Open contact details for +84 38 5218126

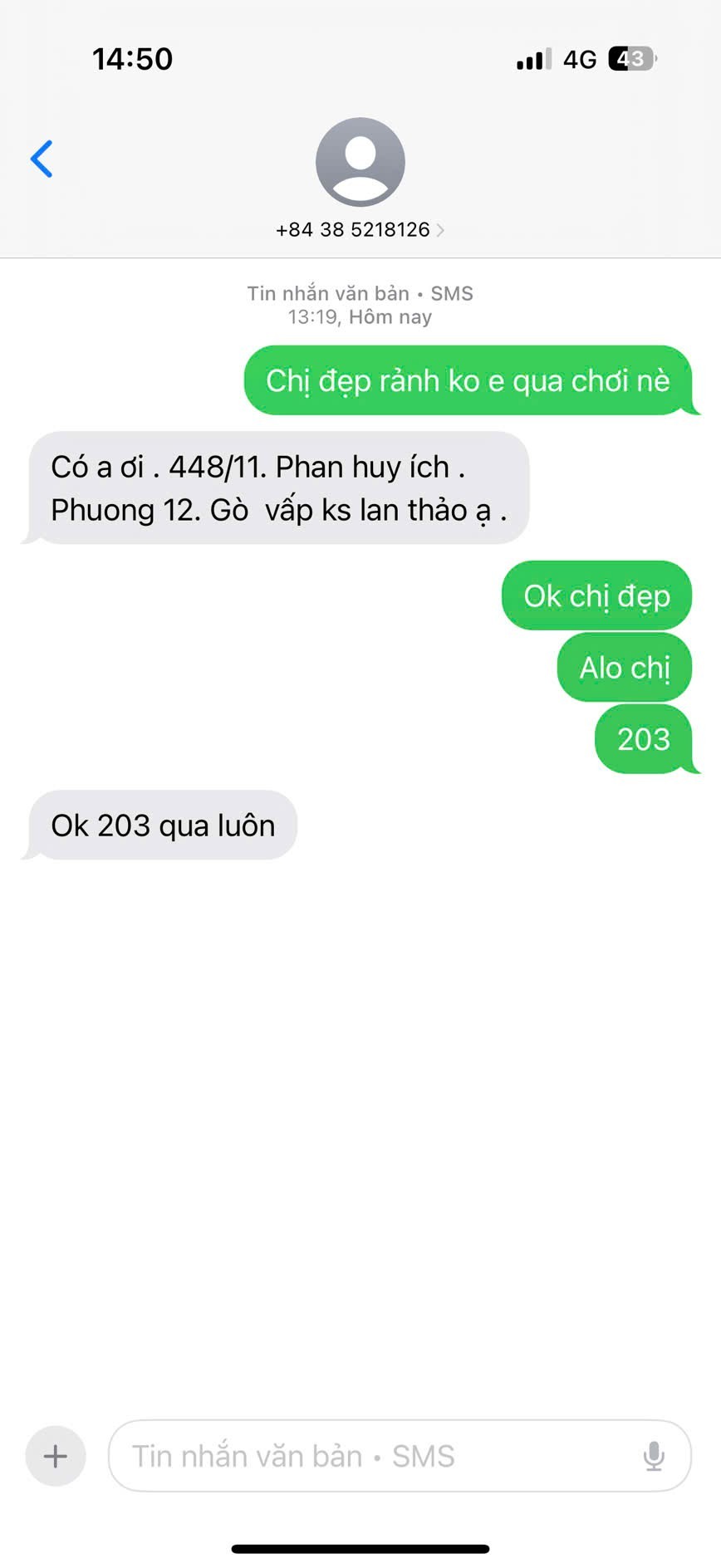(360, 229)
